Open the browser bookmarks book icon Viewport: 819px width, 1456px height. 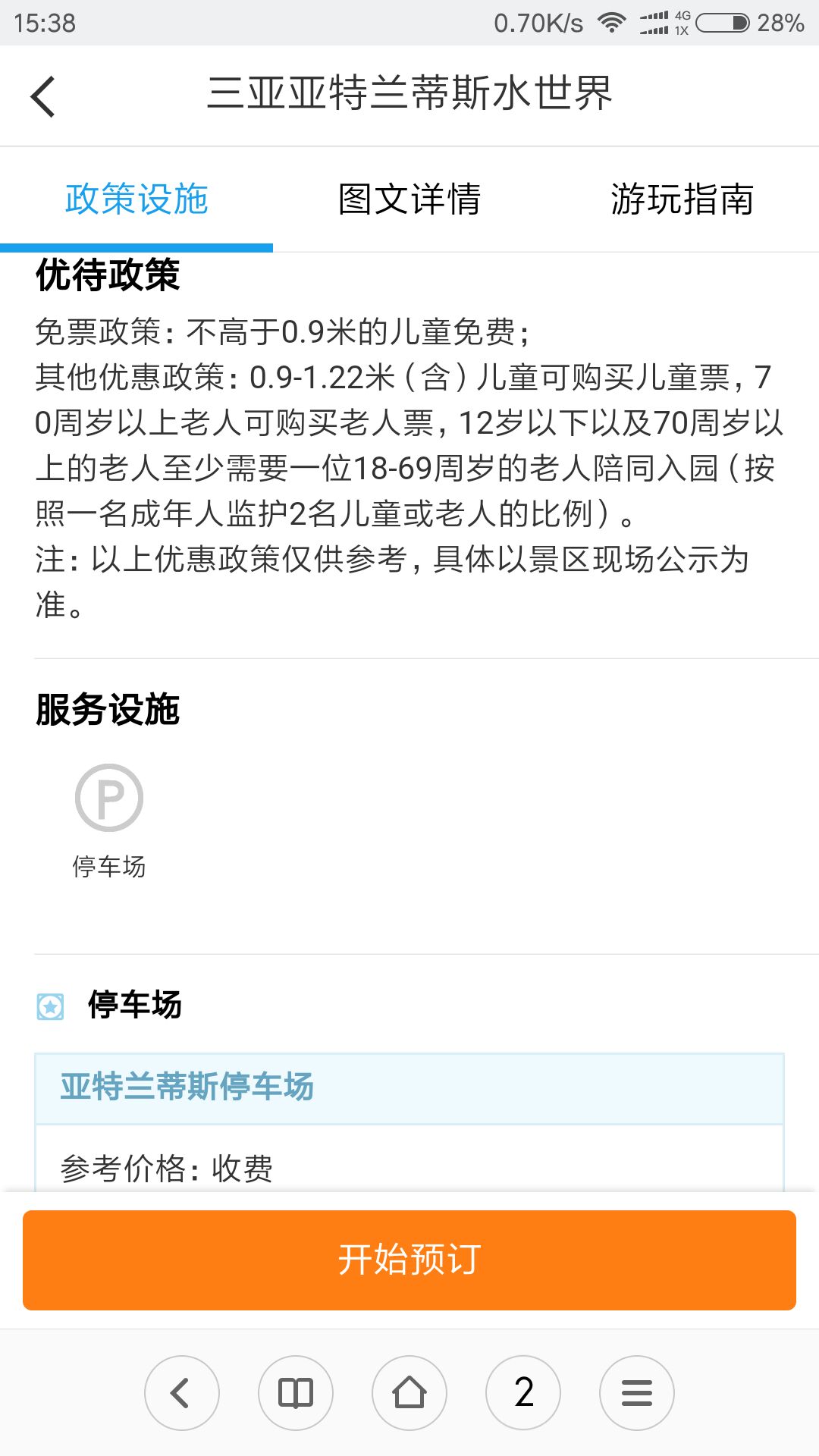[x=296, y=1393]
